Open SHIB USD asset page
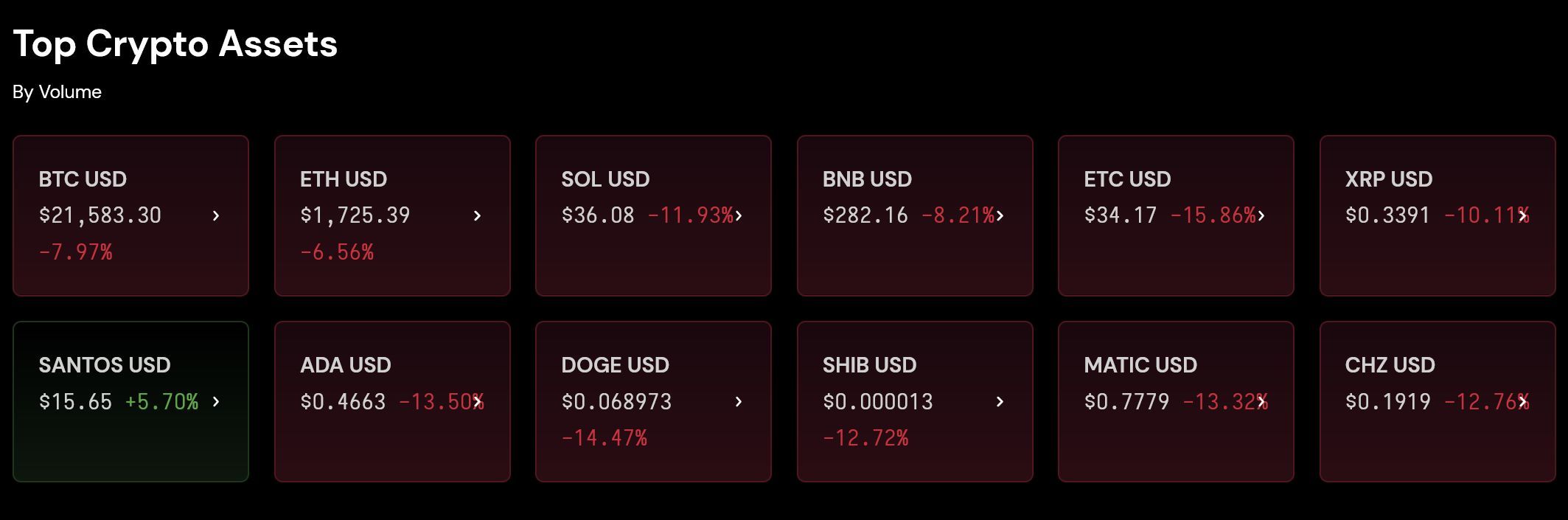1568x520 pixels. click(x=915, y=401)
